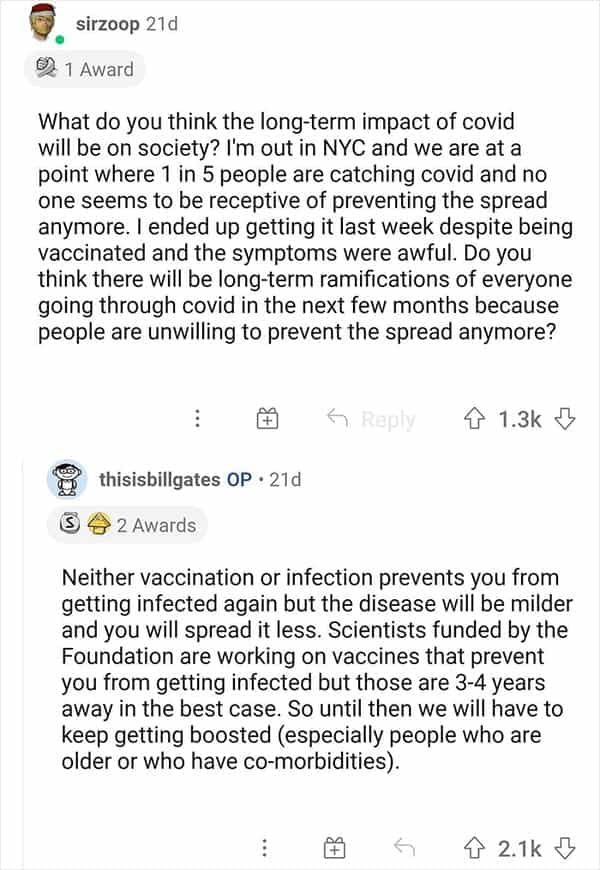Give an award to thisisbillgates' reply
The height and width of the screenshot is (870, 600).
pos(335,848)
